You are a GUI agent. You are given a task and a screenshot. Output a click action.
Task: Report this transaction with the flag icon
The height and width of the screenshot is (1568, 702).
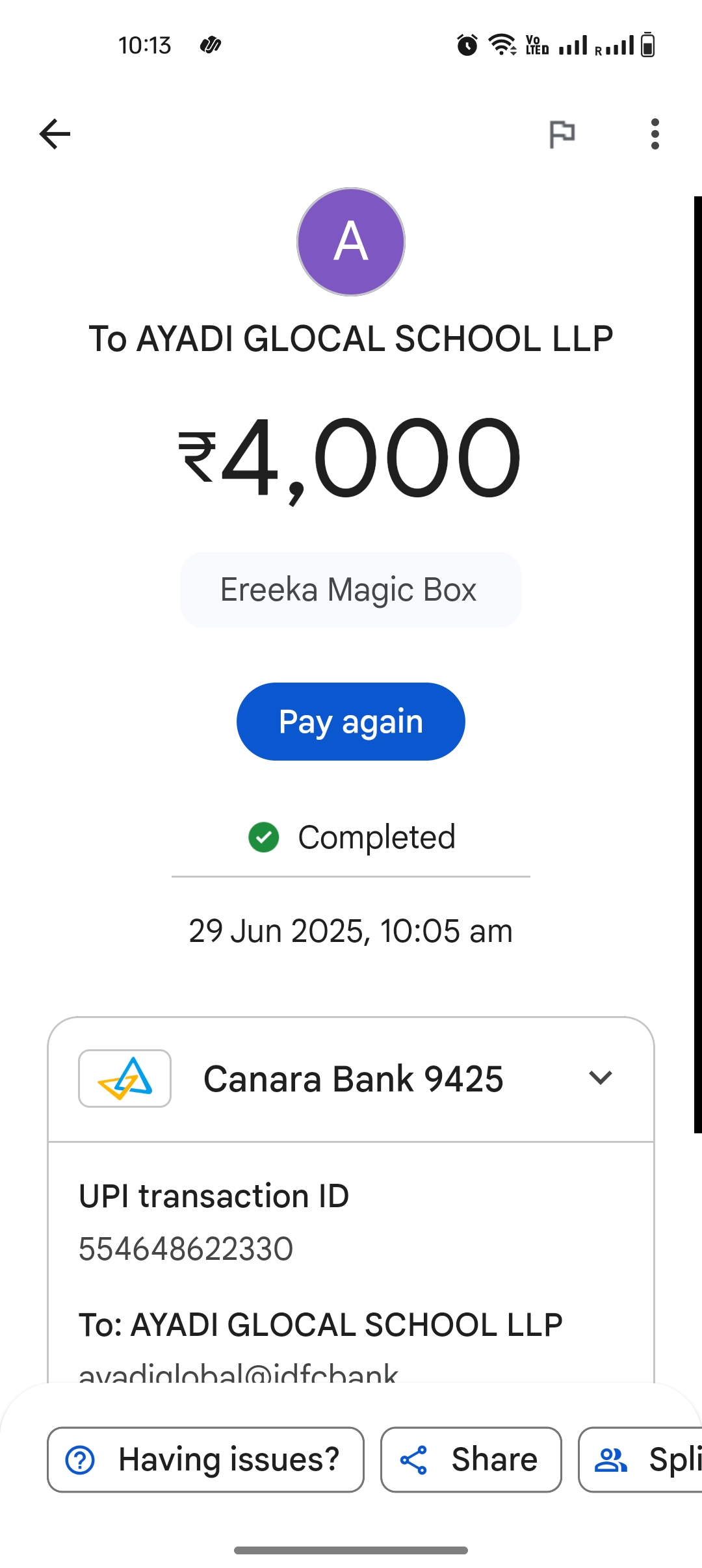(x=562, y=134)
